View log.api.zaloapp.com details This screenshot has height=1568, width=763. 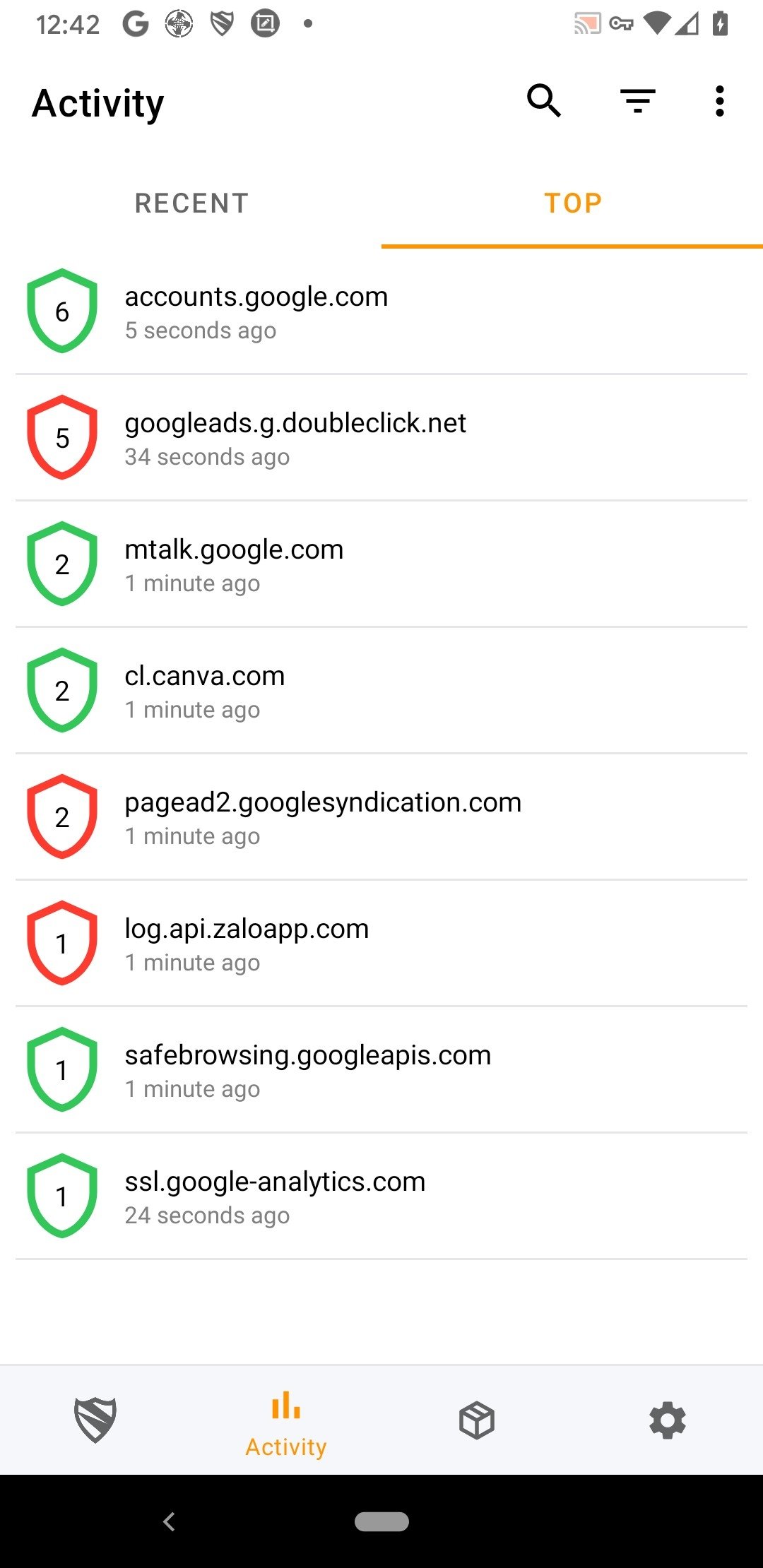pyautogui.click(x=381, y=944)
